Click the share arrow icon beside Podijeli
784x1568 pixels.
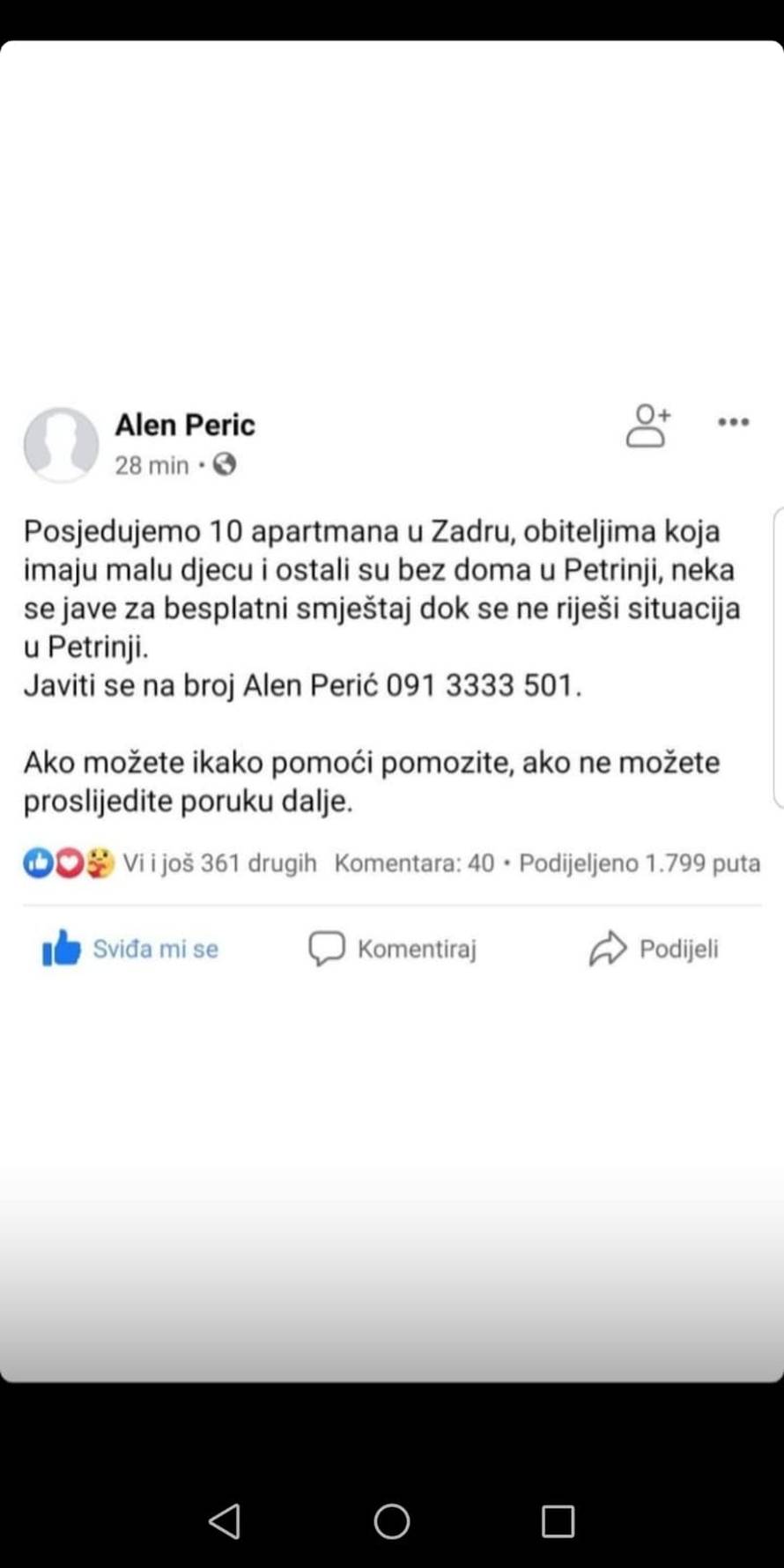[610, 950]
